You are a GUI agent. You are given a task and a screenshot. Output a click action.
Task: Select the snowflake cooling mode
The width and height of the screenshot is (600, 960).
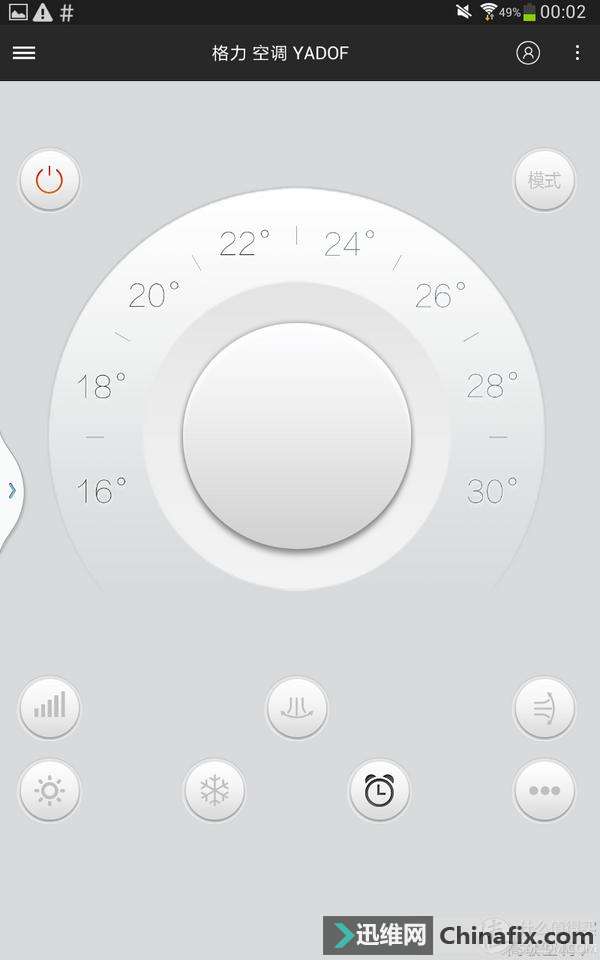tap(214, 791)
